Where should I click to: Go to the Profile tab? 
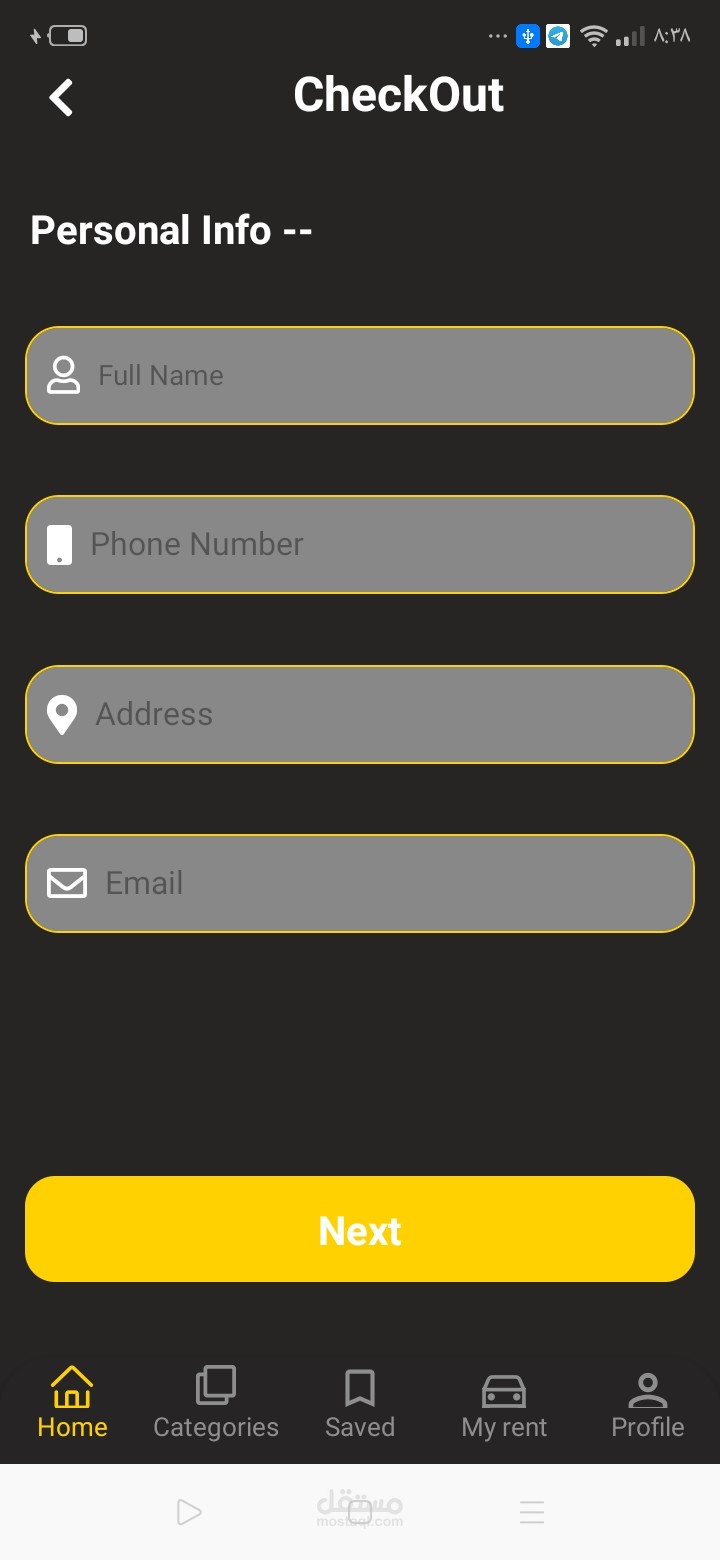point(648,1402)
